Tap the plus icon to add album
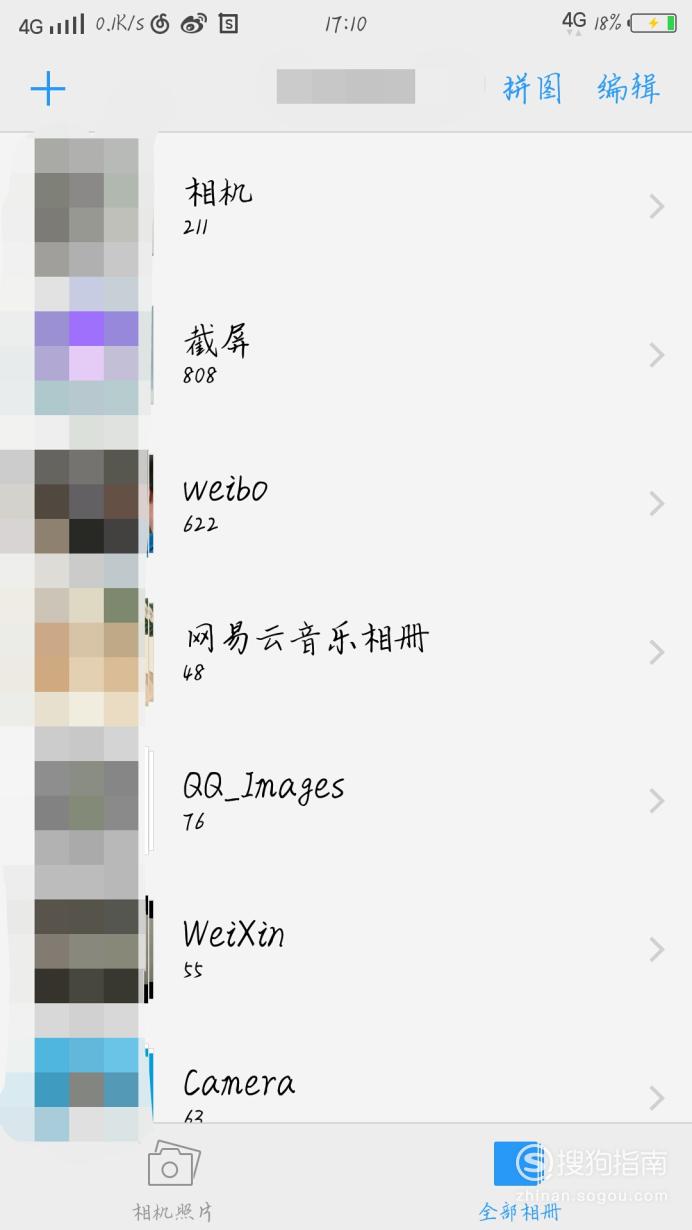692x1230 pixels. coord(47,89)
